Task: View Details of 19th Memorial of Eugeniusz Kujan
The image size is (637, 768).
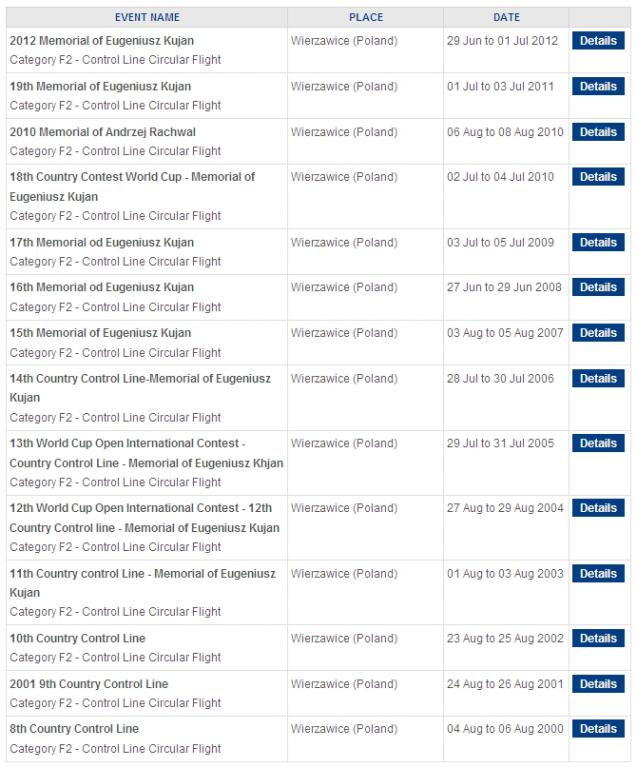Action: 598,87
